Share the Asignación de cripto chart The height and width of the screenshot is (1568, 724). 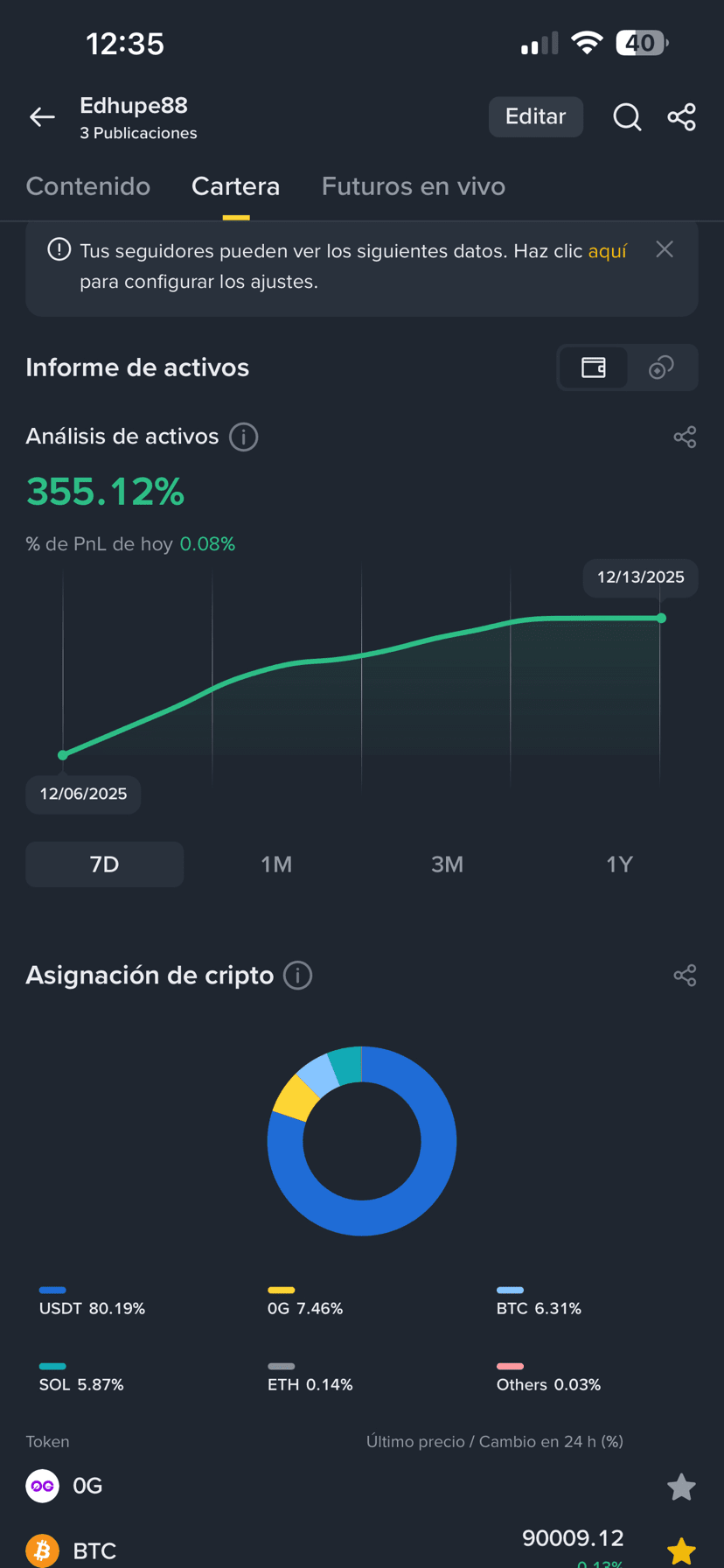coord(685,976)
